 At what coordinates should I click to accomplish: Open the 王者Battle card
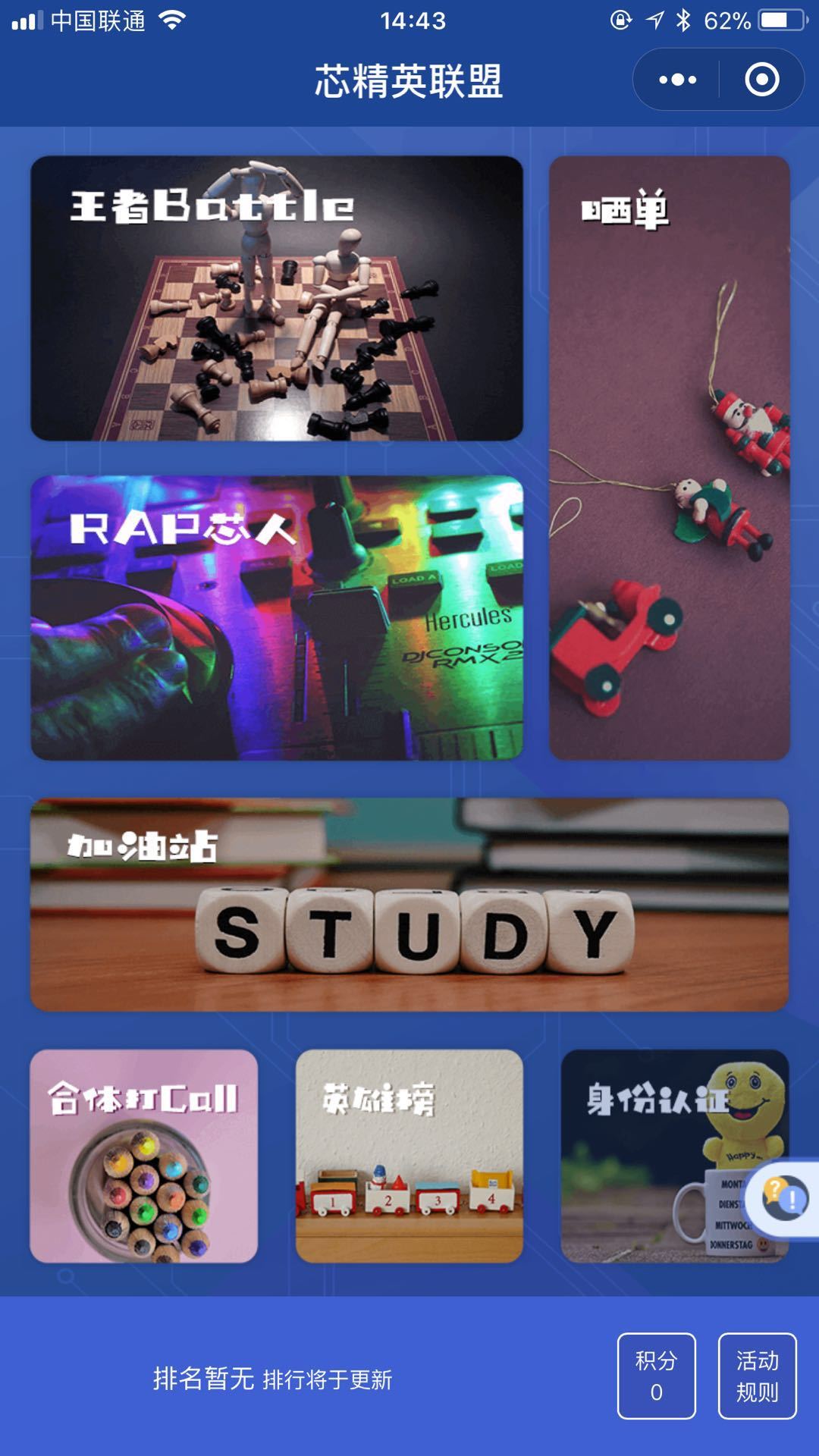[277, 298]
